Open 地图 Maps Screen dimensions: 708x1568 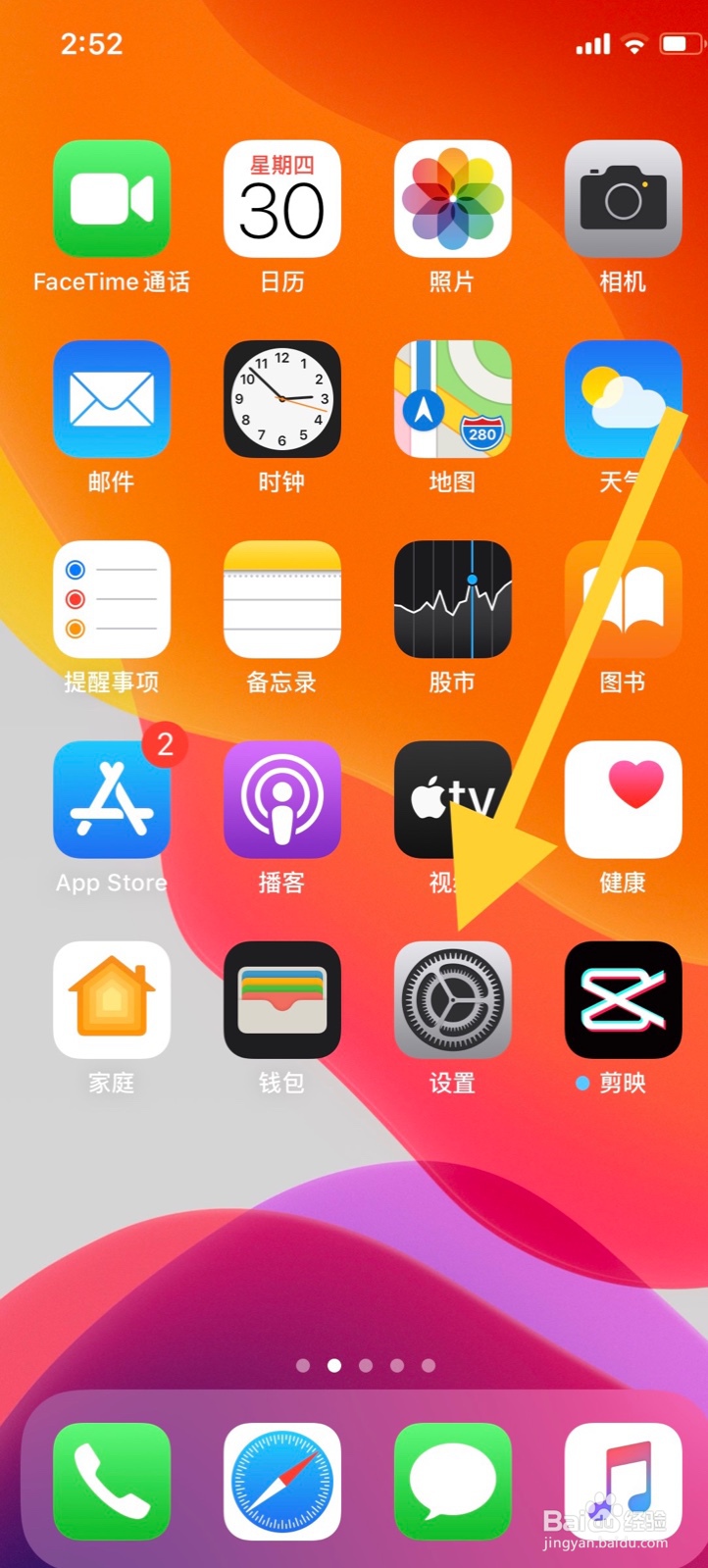click(x=452, y=399)
